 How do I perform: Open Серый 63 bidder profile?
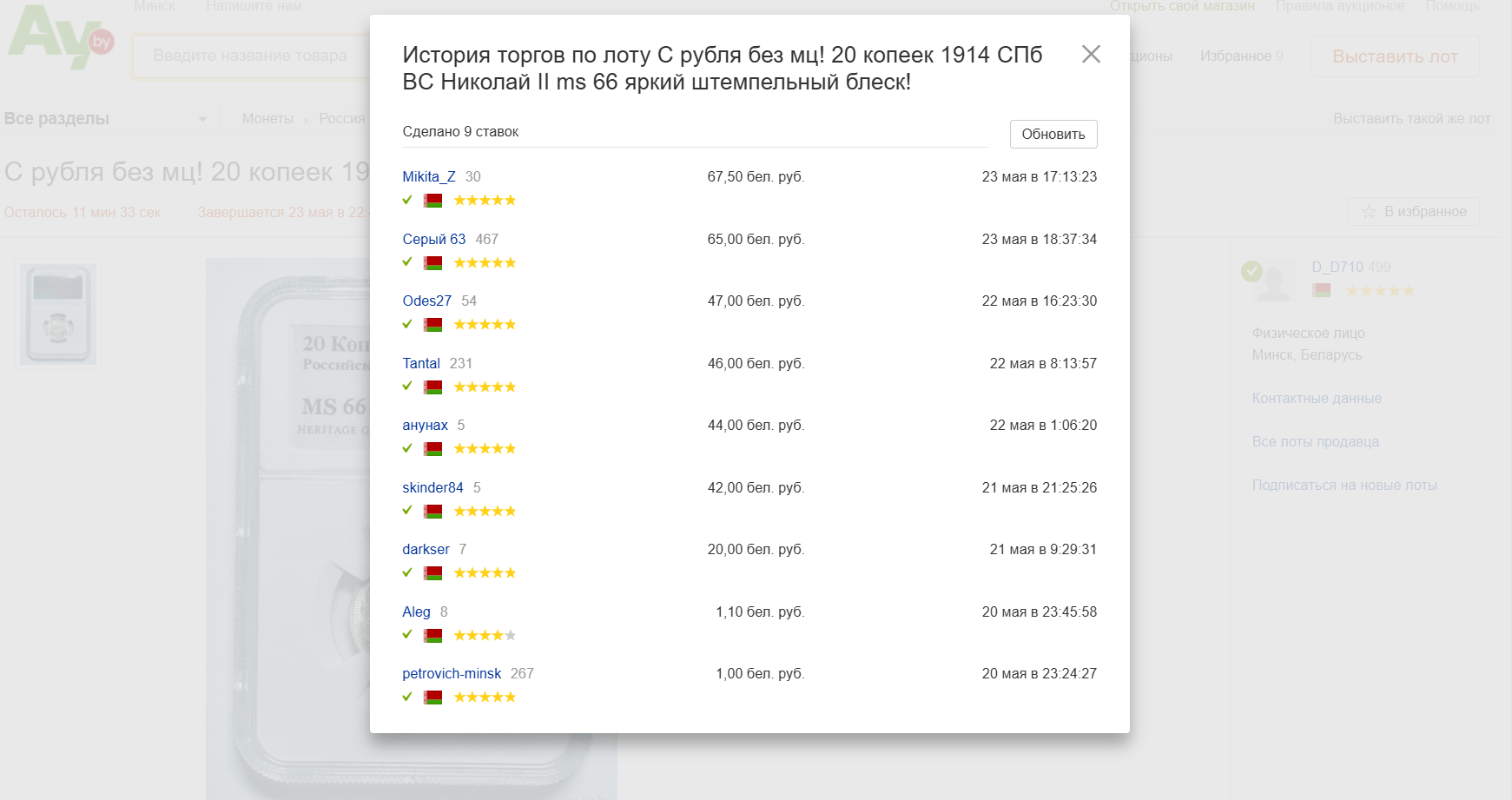click(x=434, y=239)
